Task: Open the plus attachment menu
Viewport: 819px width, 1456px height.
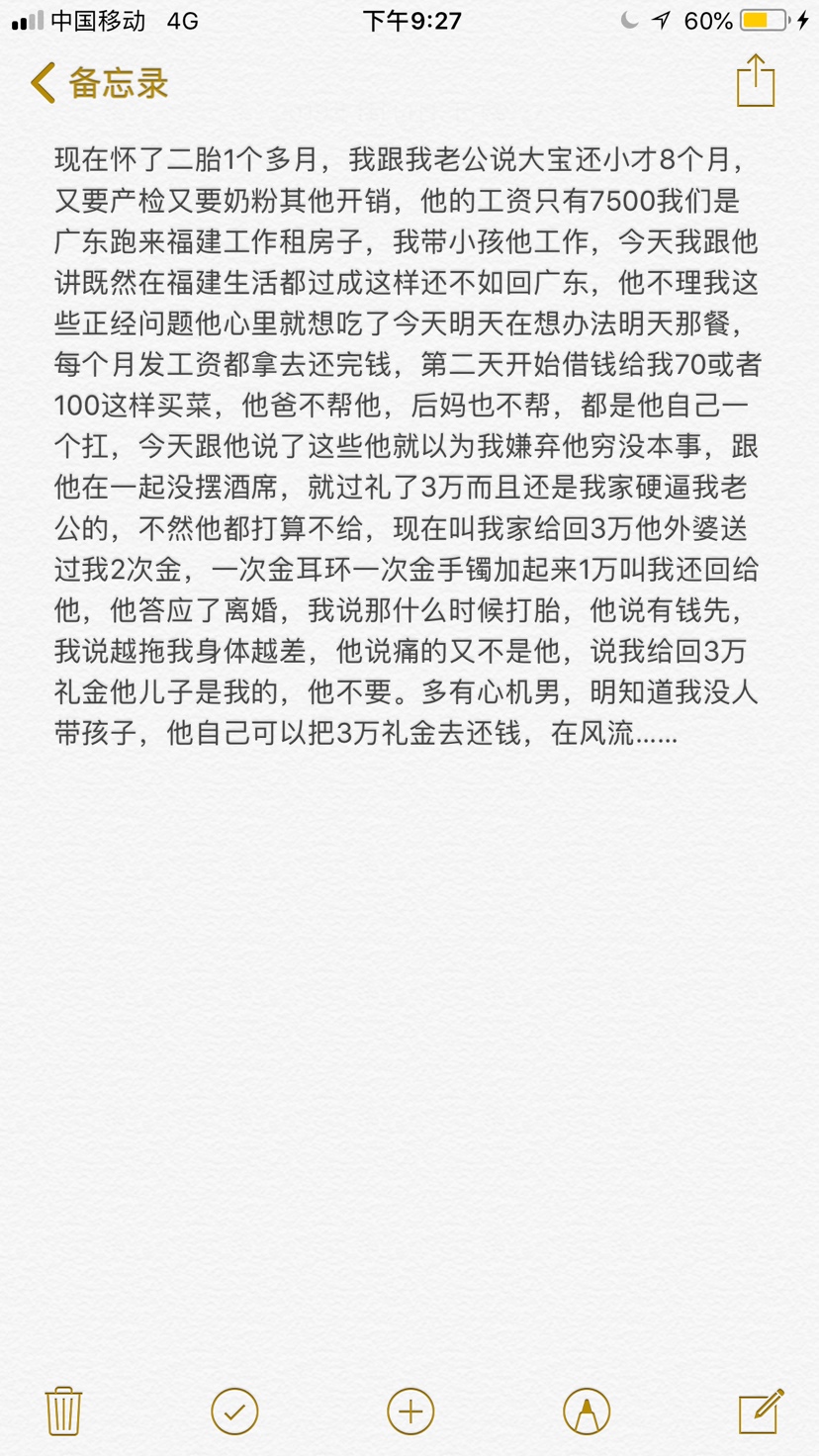Action: click(410, 1410)
